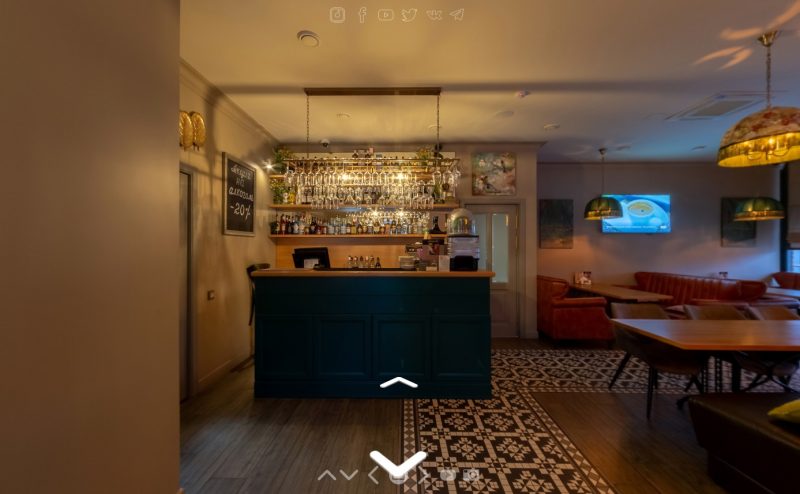Image resolution: width=800 pixels, height=494 pixels.
Task: Rotate view left with the left arrow
Action: (x=374, y=475)
